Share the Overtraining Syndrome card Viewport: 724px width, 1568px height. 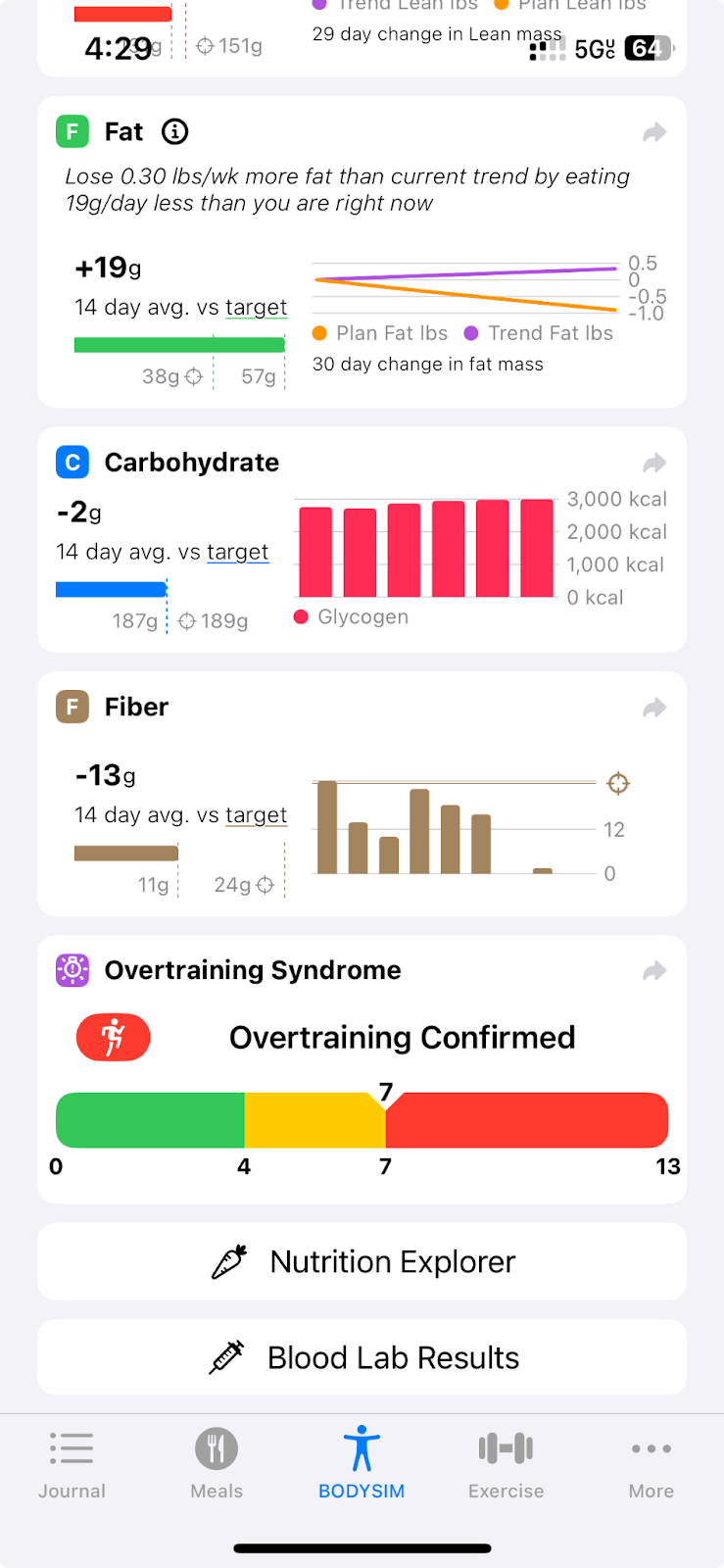coord(654,970)
